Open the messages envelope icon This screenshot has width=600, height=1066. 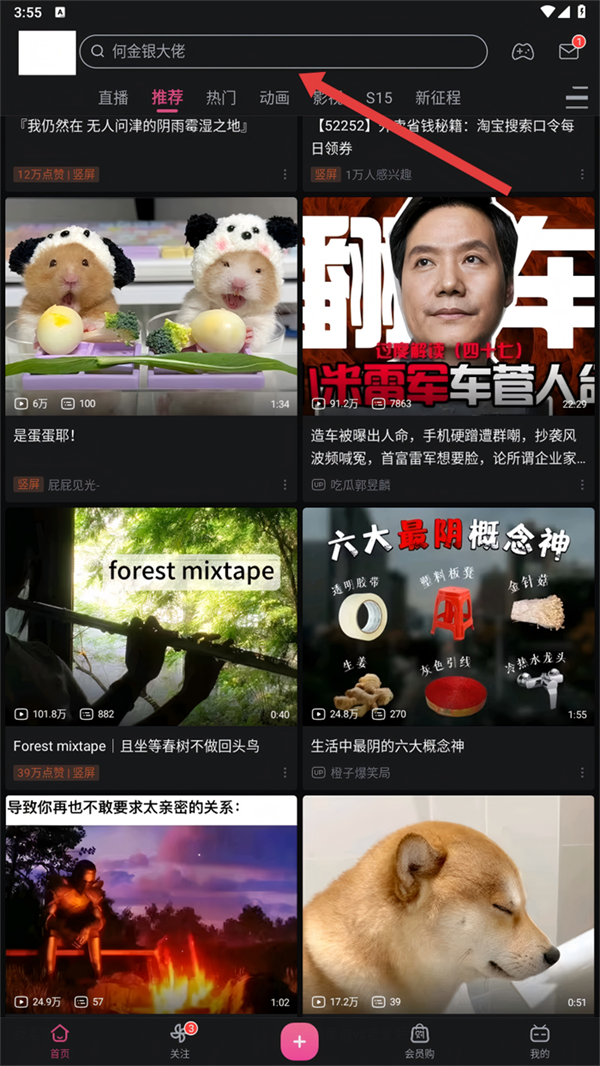569,51
